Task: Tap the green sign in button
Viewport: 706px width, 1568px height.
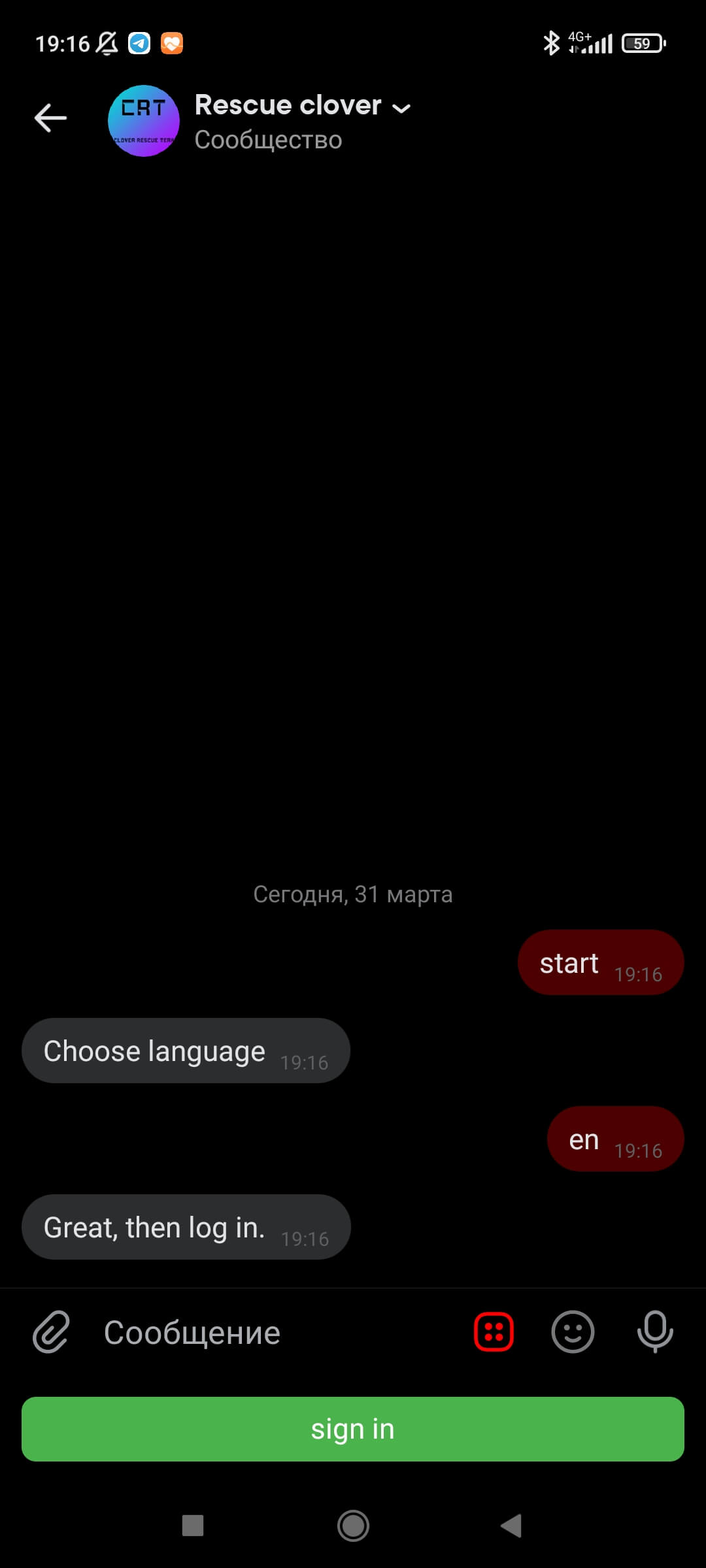Action: click(353, 1429)
